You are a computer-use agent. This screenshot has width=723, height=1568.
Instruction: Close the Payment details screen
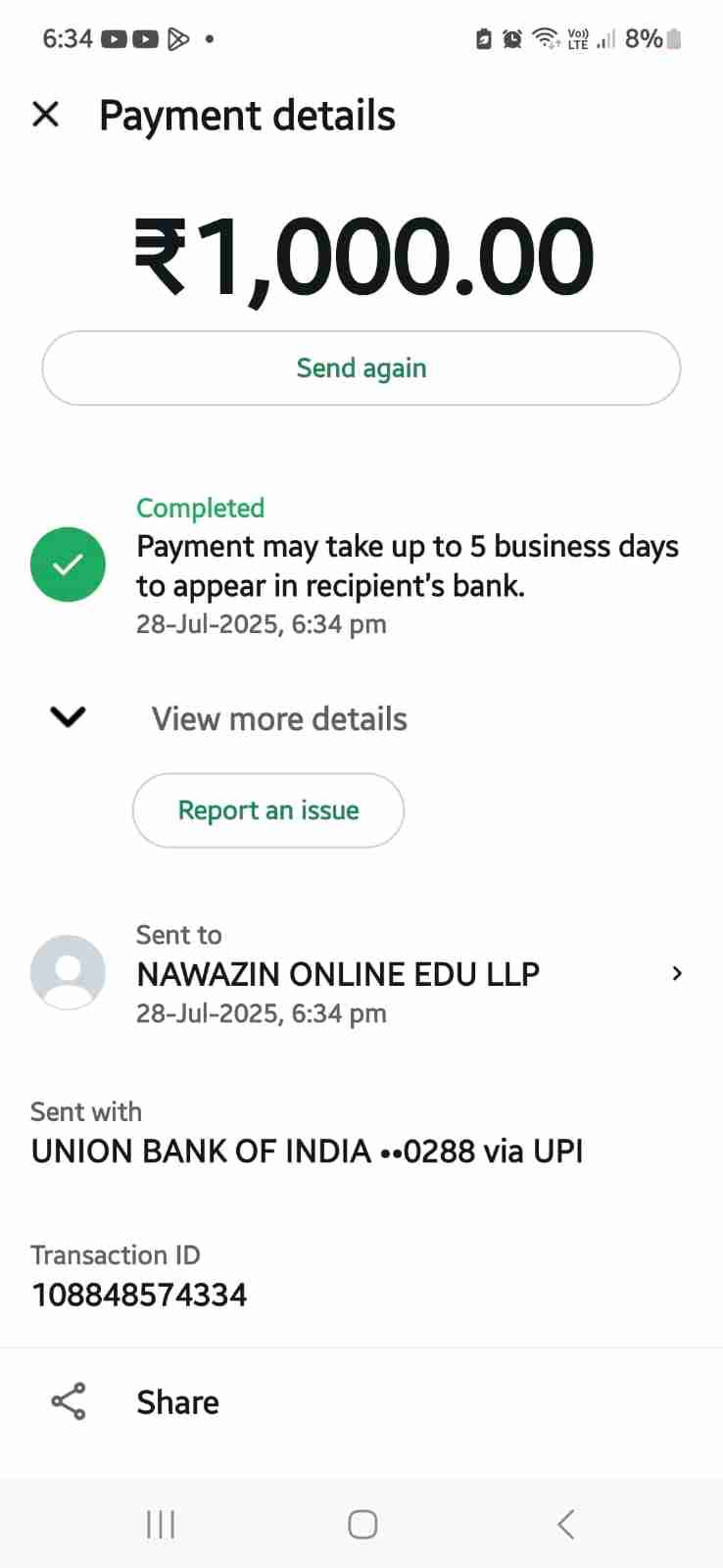pos(46,115)
